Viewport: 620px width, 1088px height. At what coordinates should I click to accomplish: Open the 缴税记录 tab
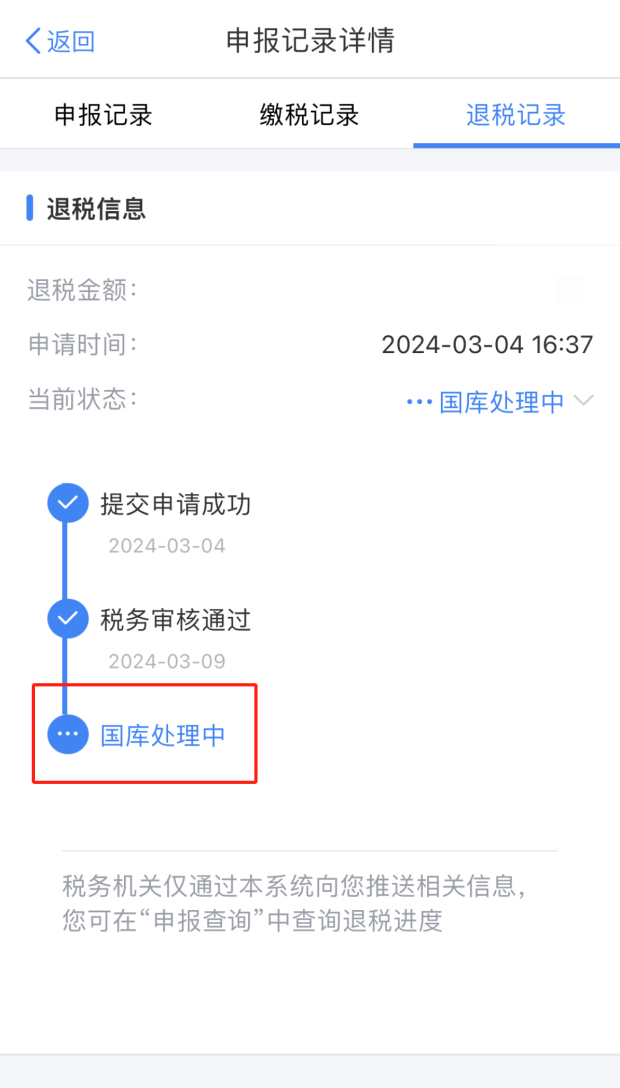point(309,115)
